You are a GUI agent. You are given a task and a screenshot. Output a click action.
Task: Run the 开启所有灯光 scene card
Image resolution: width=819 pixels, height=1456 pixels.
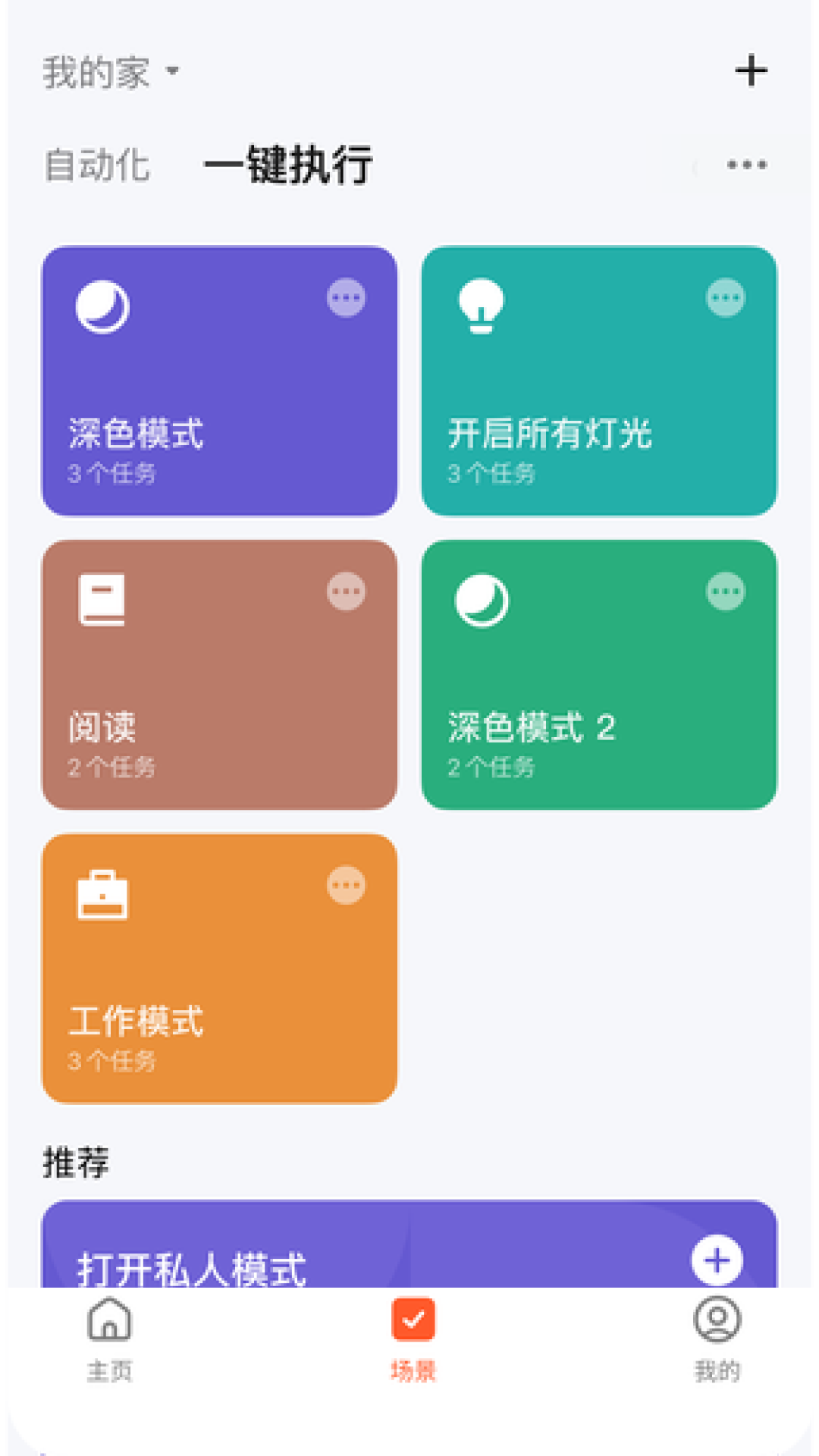pyautogui.click(x=599, y=379)
